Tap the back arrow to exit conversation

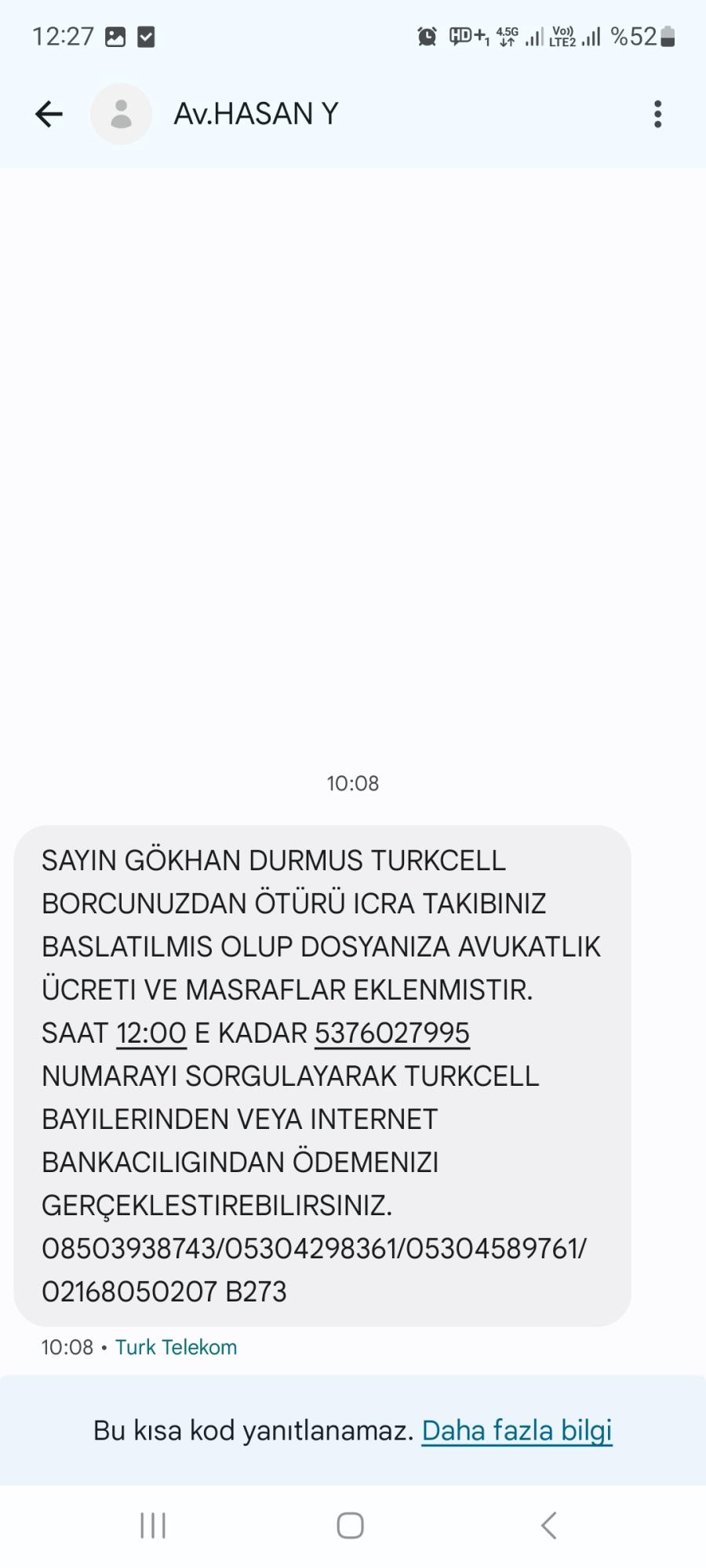coord(49,113)
